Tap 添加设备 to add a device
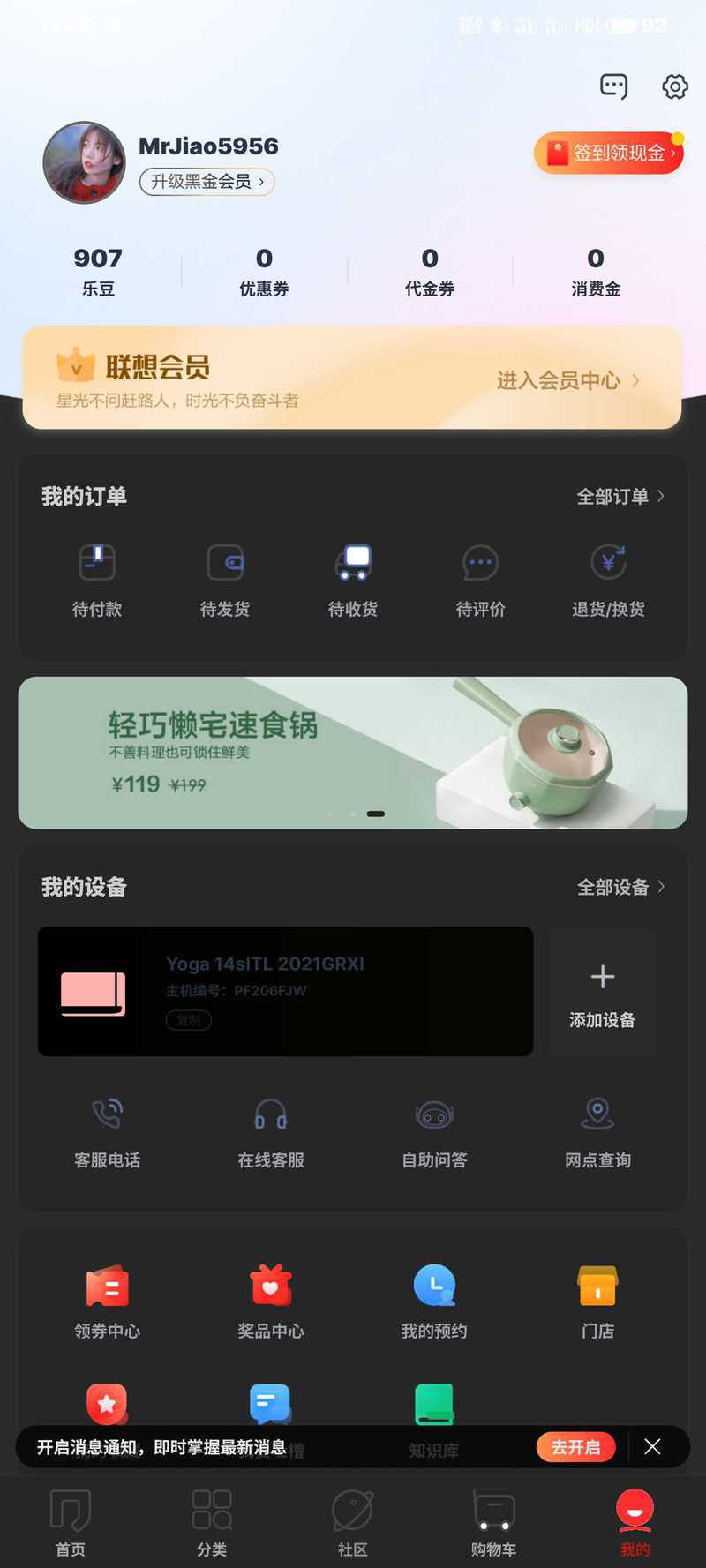The width and height of the screenshot is (706, 1568). click(x=603, y=992)
